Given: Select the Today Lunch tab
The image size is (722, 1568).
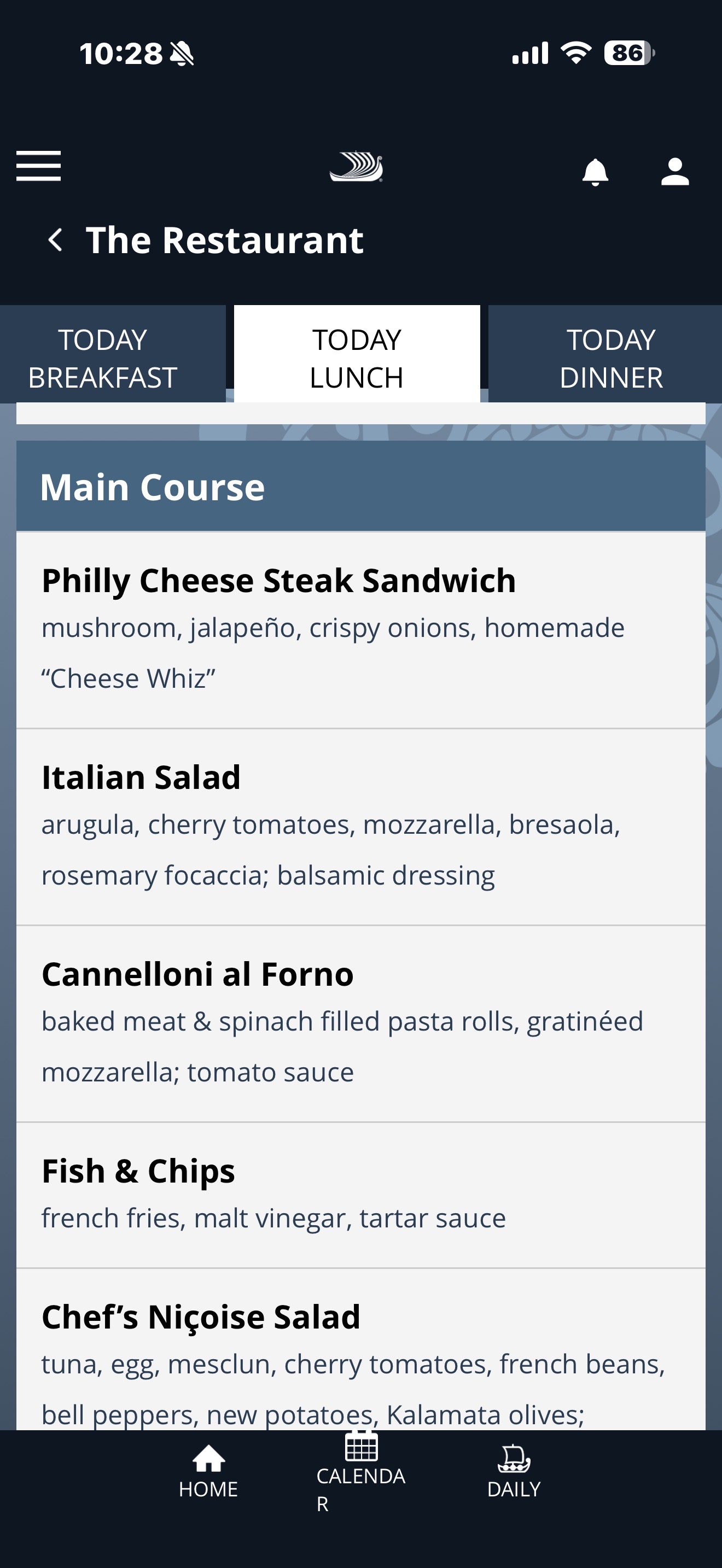Looking at the screenshot, I should (357, 358).
